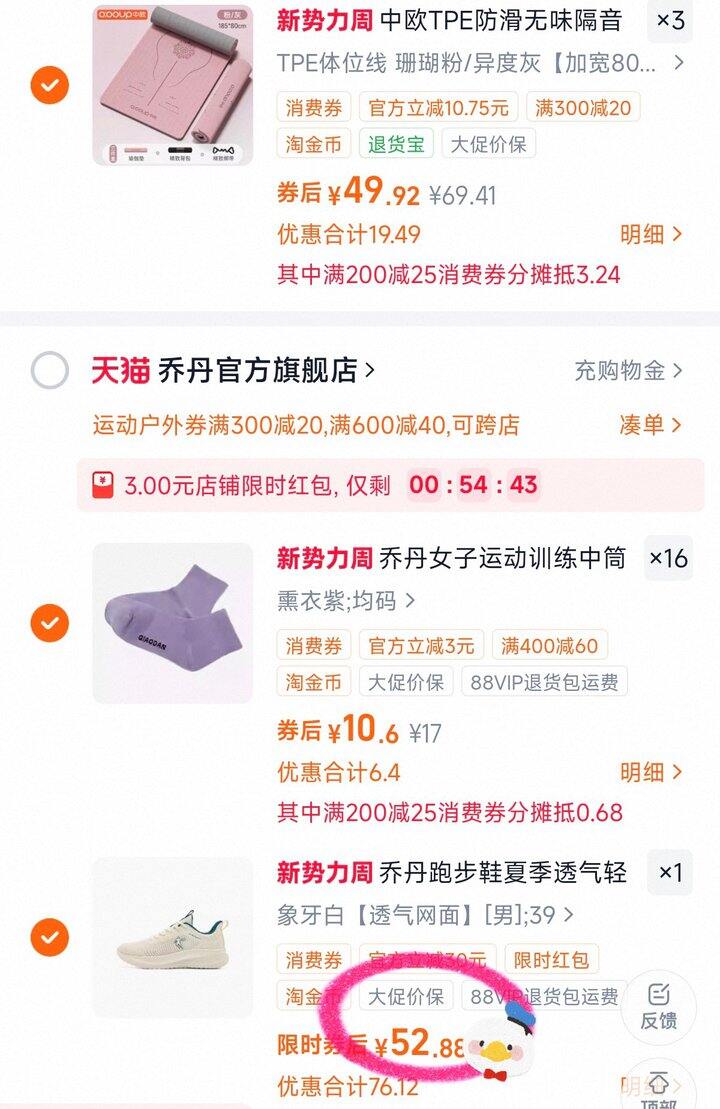Uncheck the 中欧TPE yoga mat item
This screenshot has width=720, height=1109.
tap(49, 84)
